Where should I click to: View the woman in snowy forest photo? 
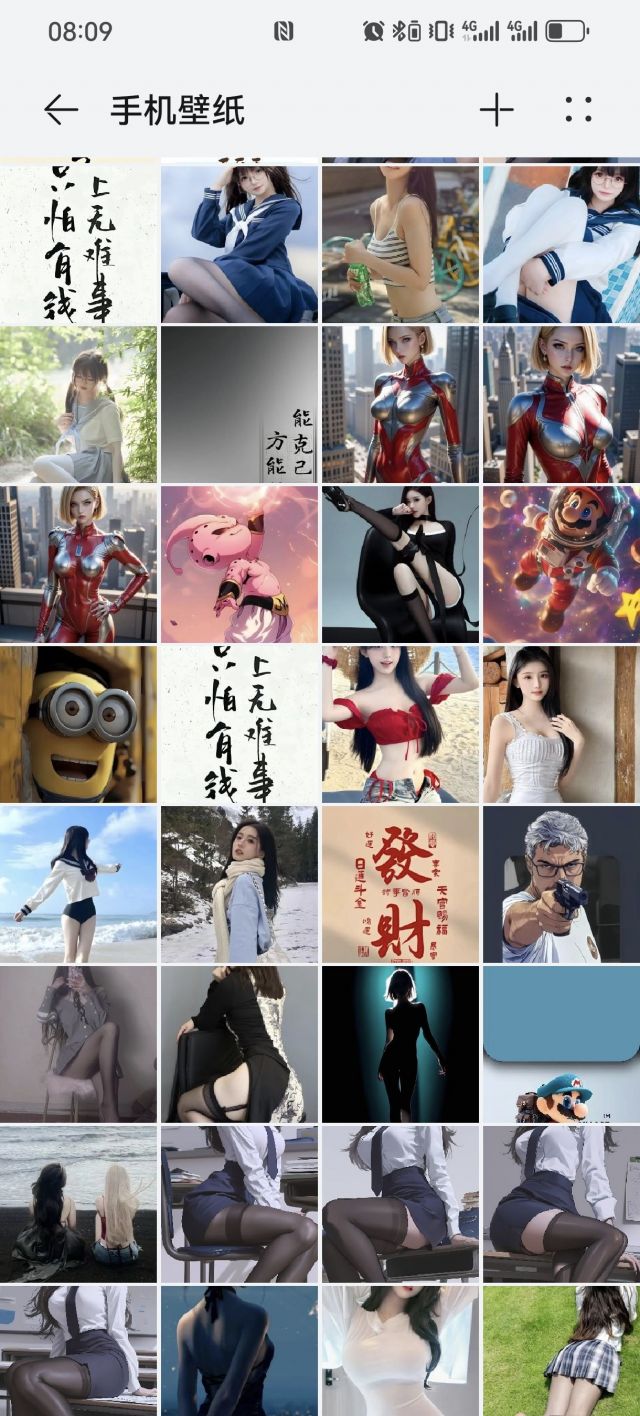(x=240, y=884)
